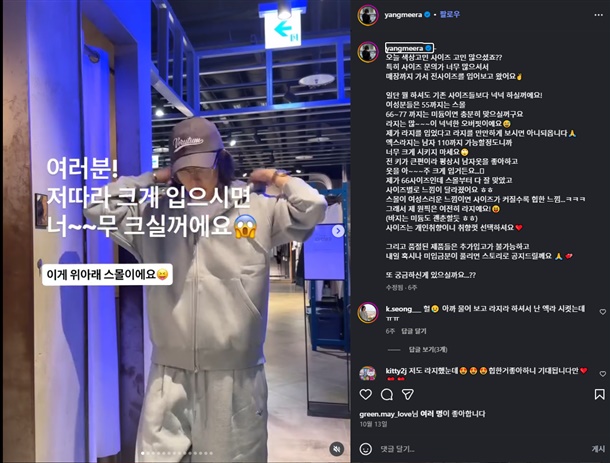Image resolution: width=610 pixels, height=463 pixels.
Task: Share this post via the paper plane
Action: [407, 395]
